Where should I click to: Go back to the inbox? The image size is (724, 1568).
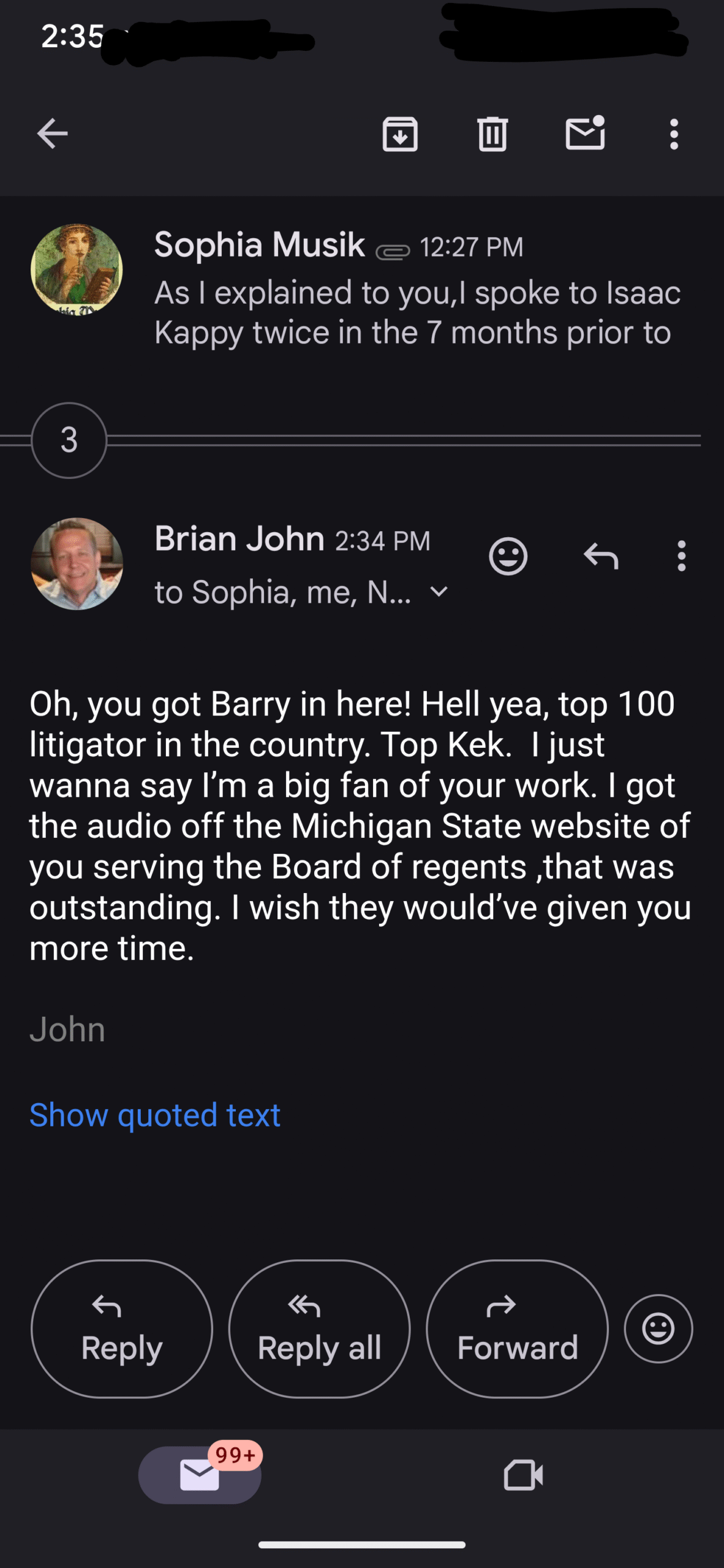(52, 134)
